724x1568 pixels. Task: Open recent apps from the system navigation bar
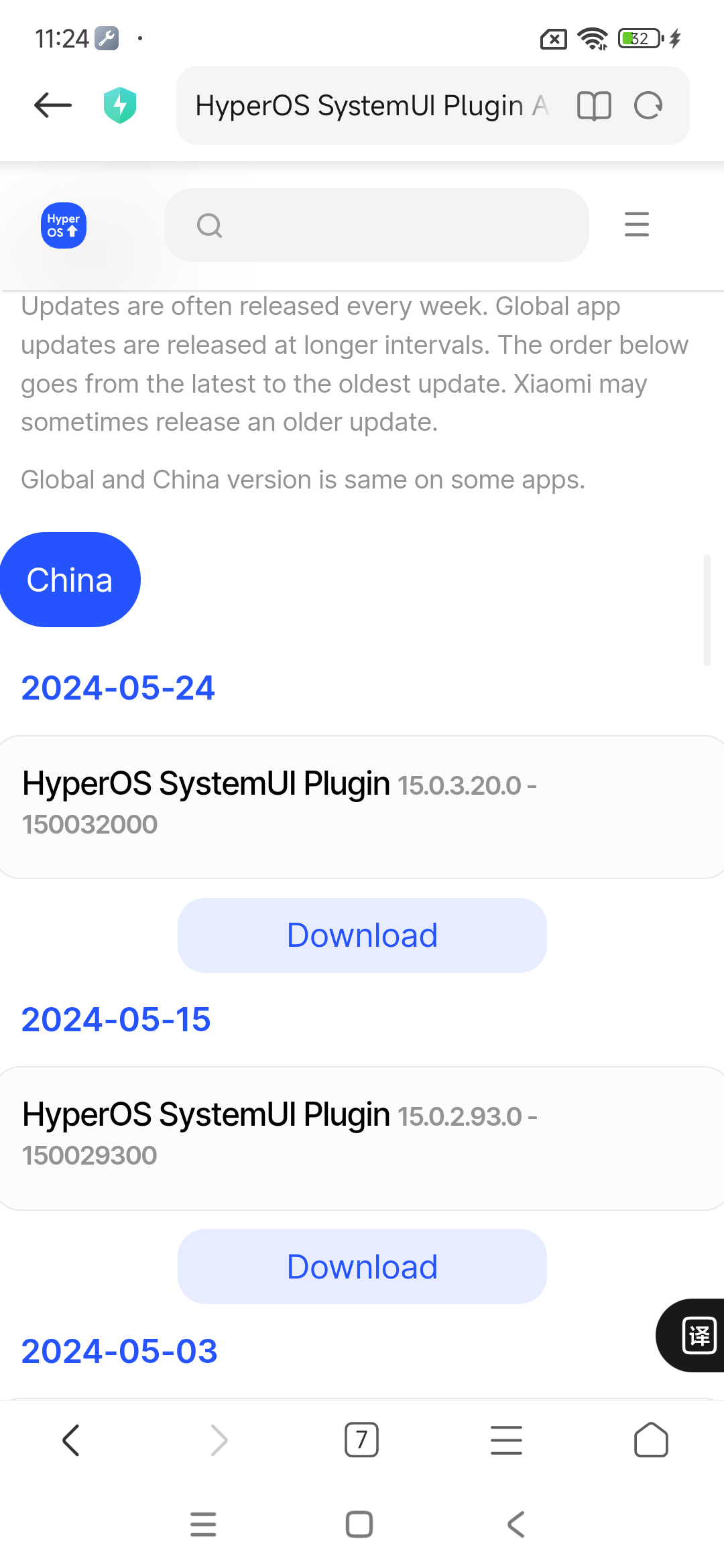pyautogui.click(x=203, y=1524)
